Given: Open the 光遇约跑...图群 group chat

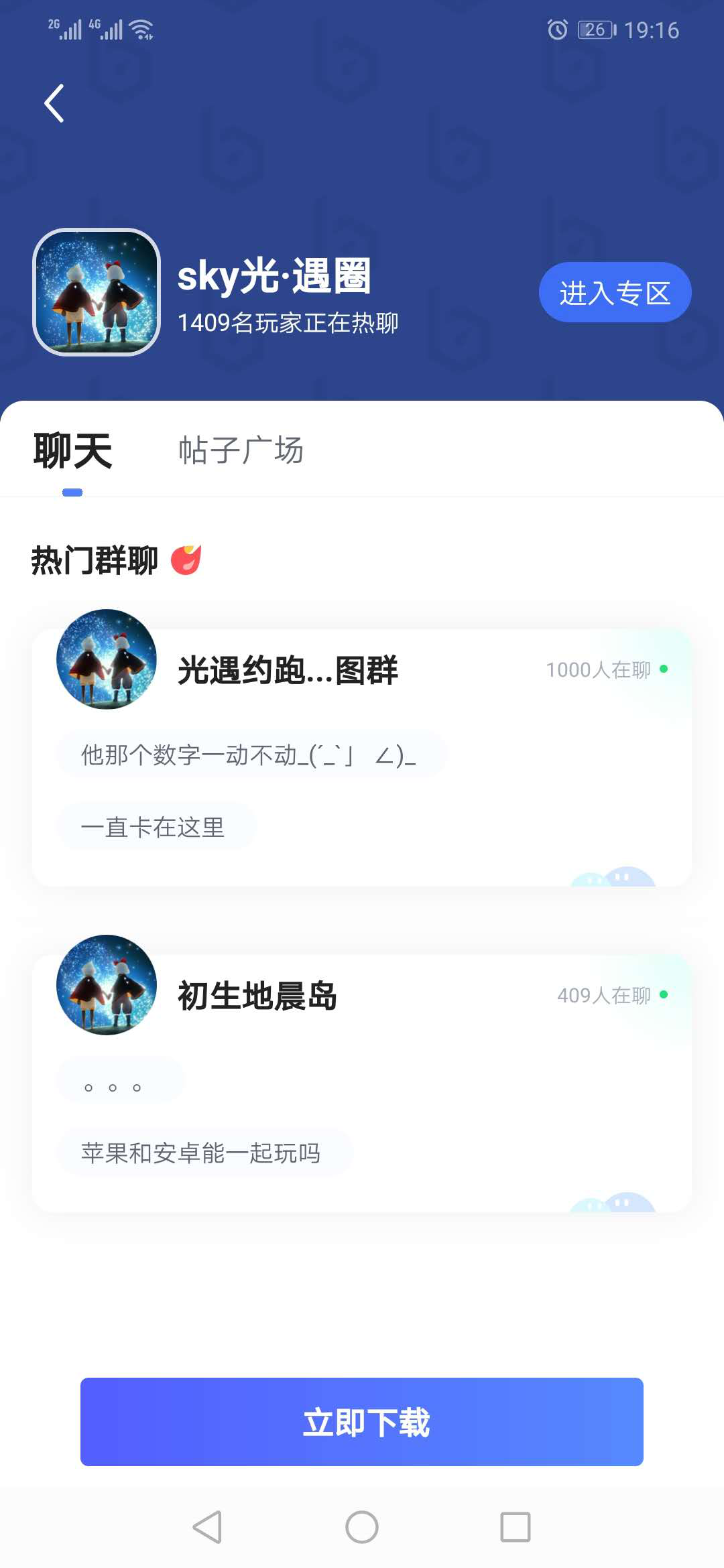Looking at the screenshot, I should [x=288, y=671].
